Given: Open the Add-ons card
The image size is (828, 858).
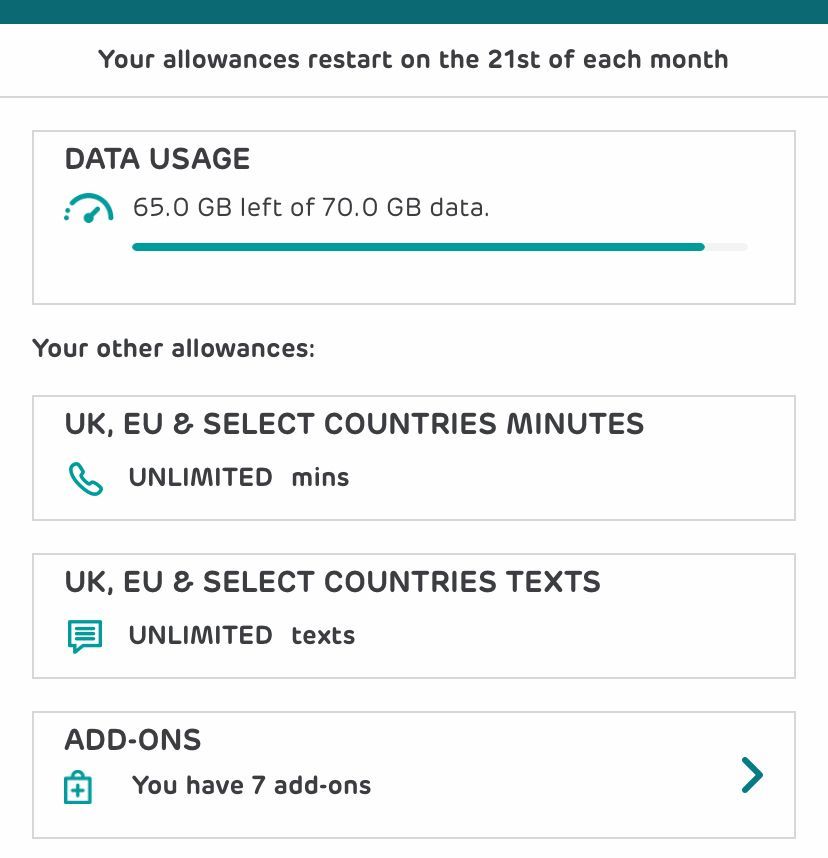Looking at the screenshot, I should point(413,774).
